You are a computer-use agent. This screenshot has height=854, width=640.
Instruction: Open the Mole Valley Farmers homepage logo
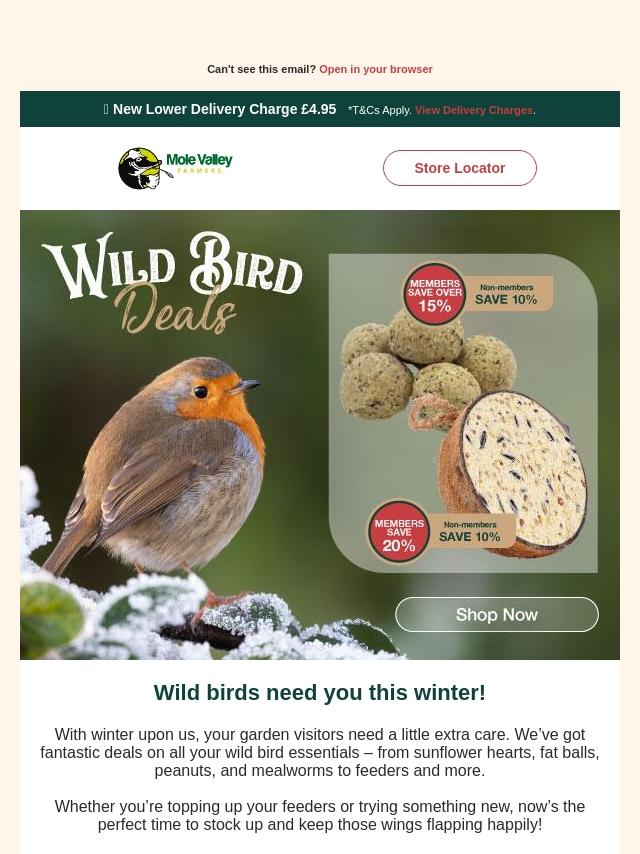click(x=175, y=168)
